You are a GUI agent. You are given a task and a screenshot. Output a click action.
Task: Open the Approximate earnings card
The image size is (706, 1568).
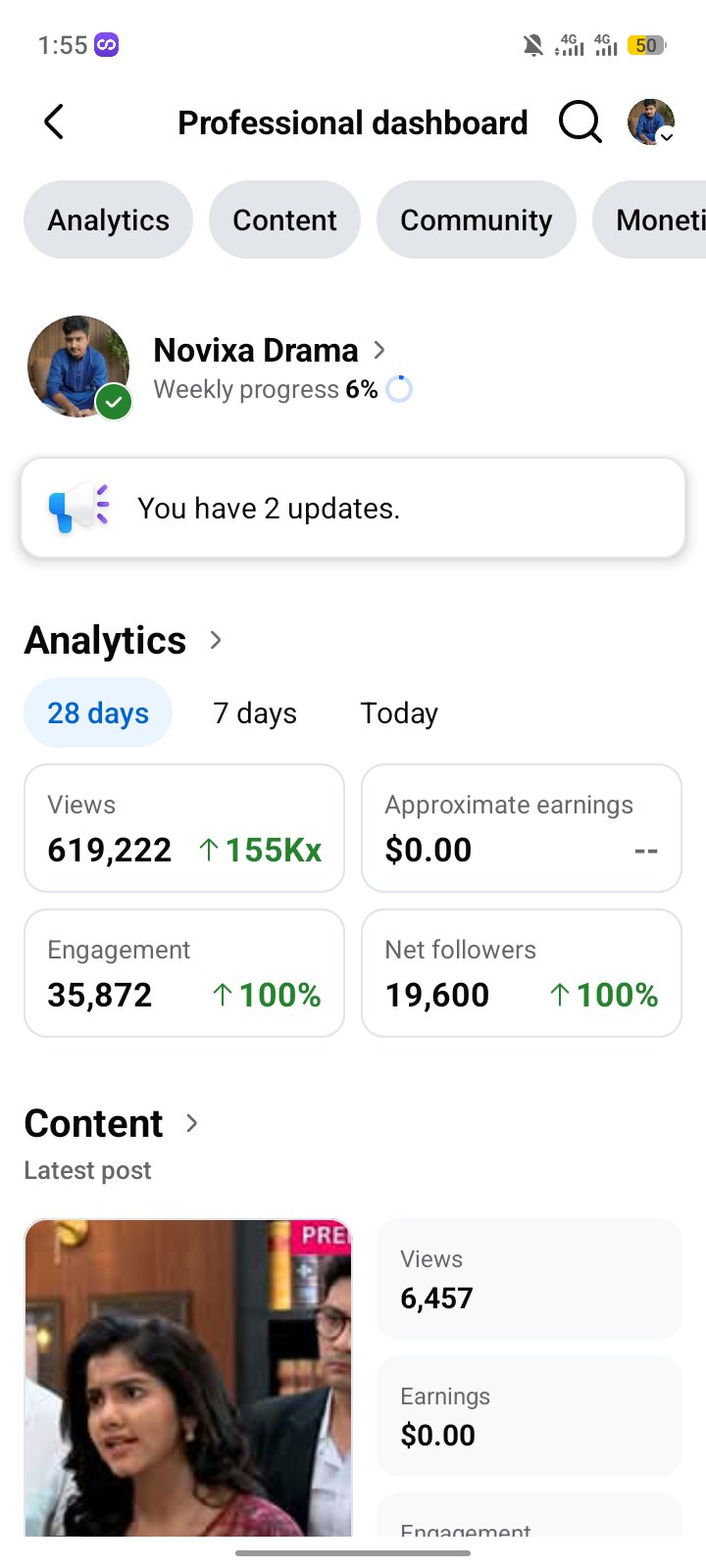click(522, 828)
